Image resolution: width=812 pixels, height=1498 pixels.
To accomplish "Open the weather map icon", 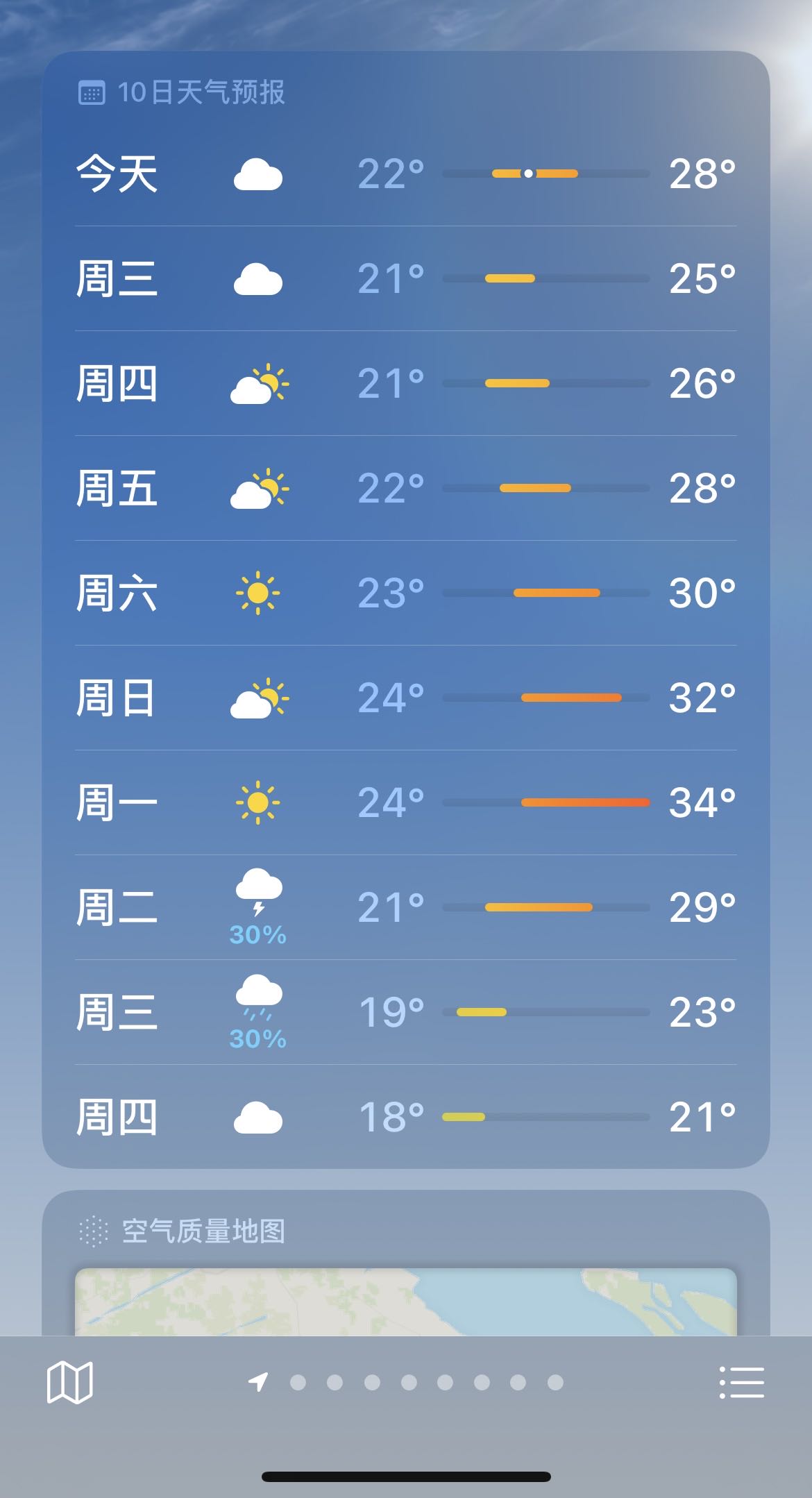I will point(69,1382).
